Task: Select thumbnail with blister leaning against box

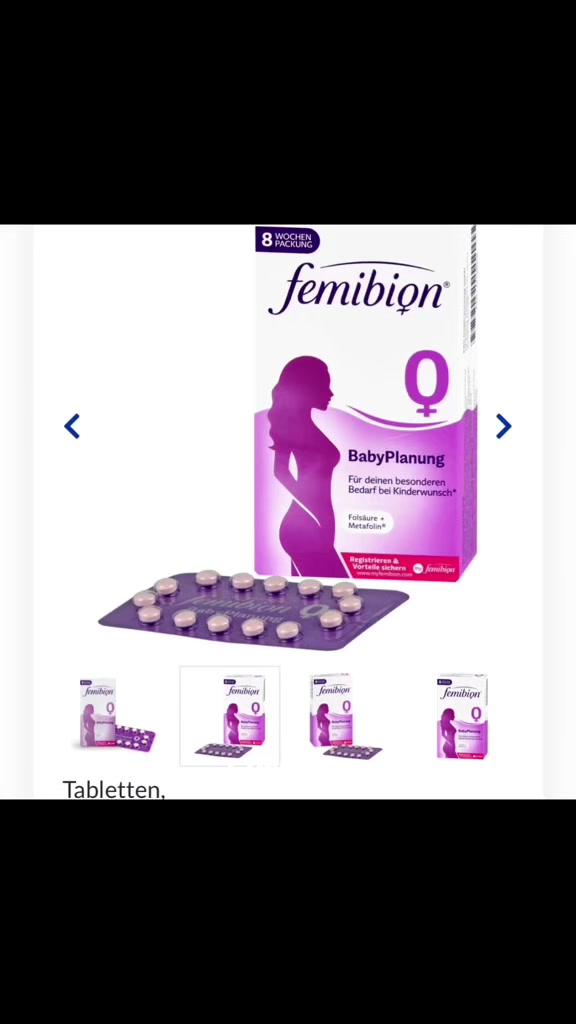Action: point(117,716)
